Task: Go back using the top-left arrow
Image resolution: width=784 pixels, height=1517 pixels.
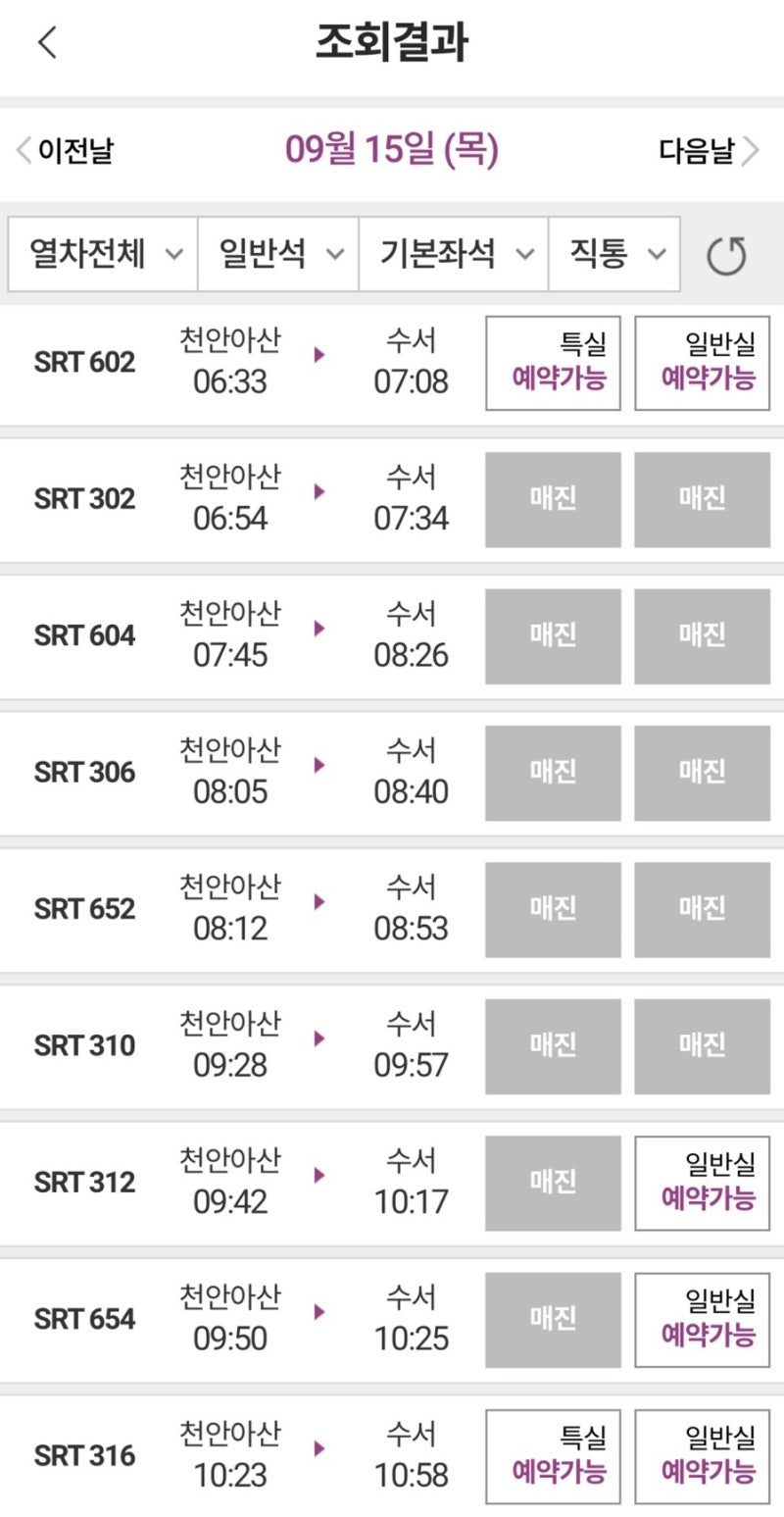Action: coord(47,43)
